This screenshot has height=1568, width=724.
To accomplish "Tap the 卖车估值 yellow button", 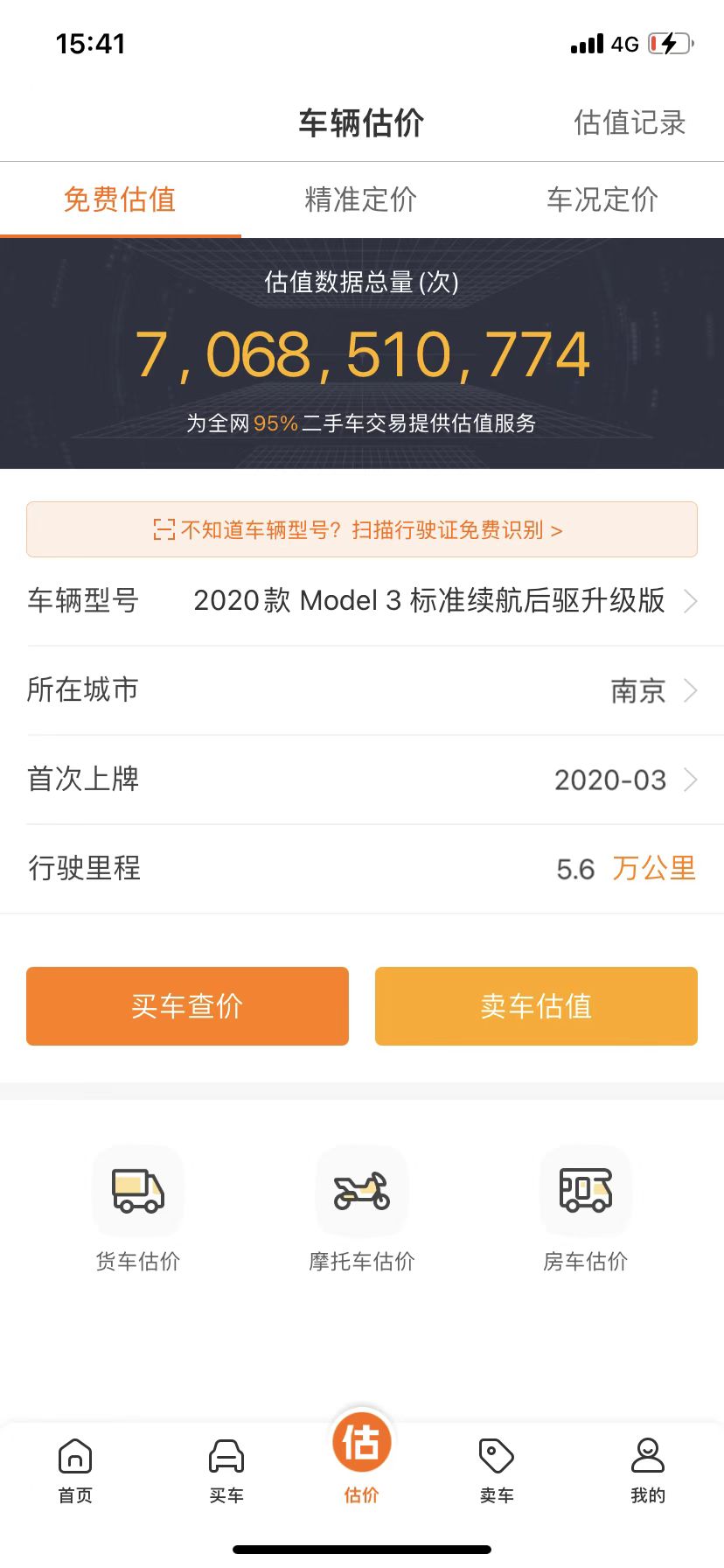I will coord(535,1005).
